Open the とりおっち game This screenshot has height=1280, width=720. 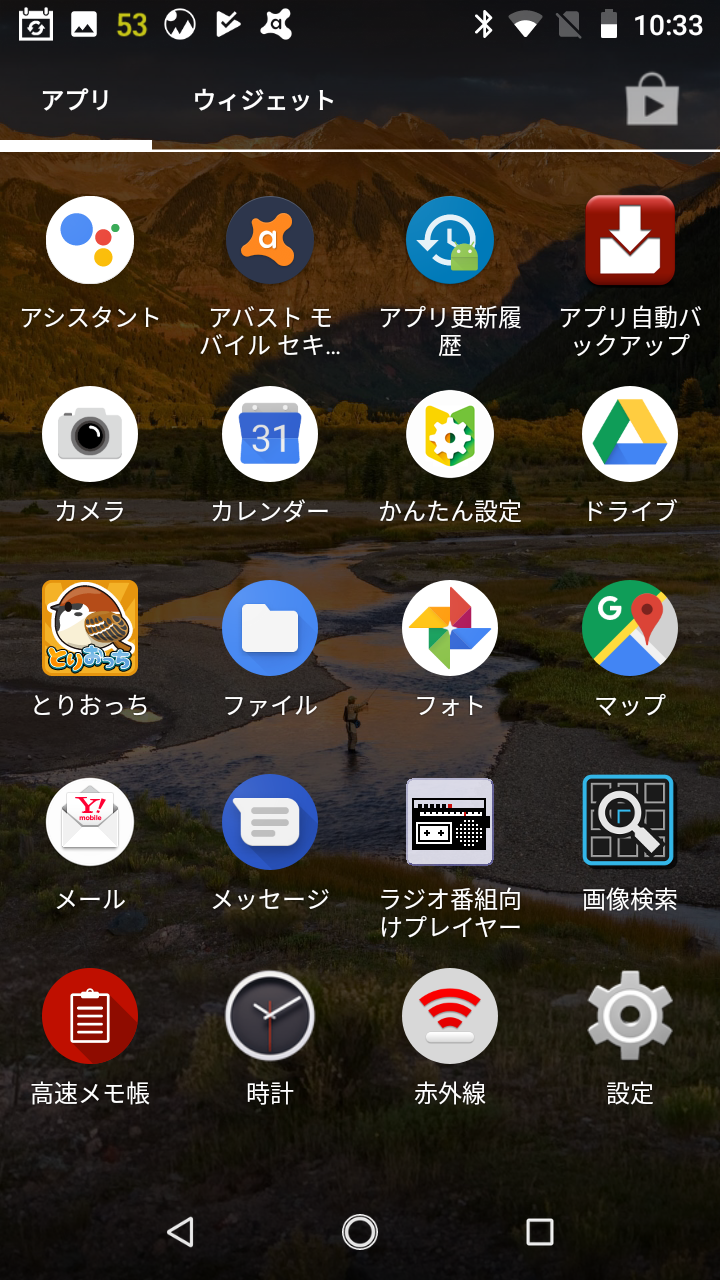pos(90,628)
